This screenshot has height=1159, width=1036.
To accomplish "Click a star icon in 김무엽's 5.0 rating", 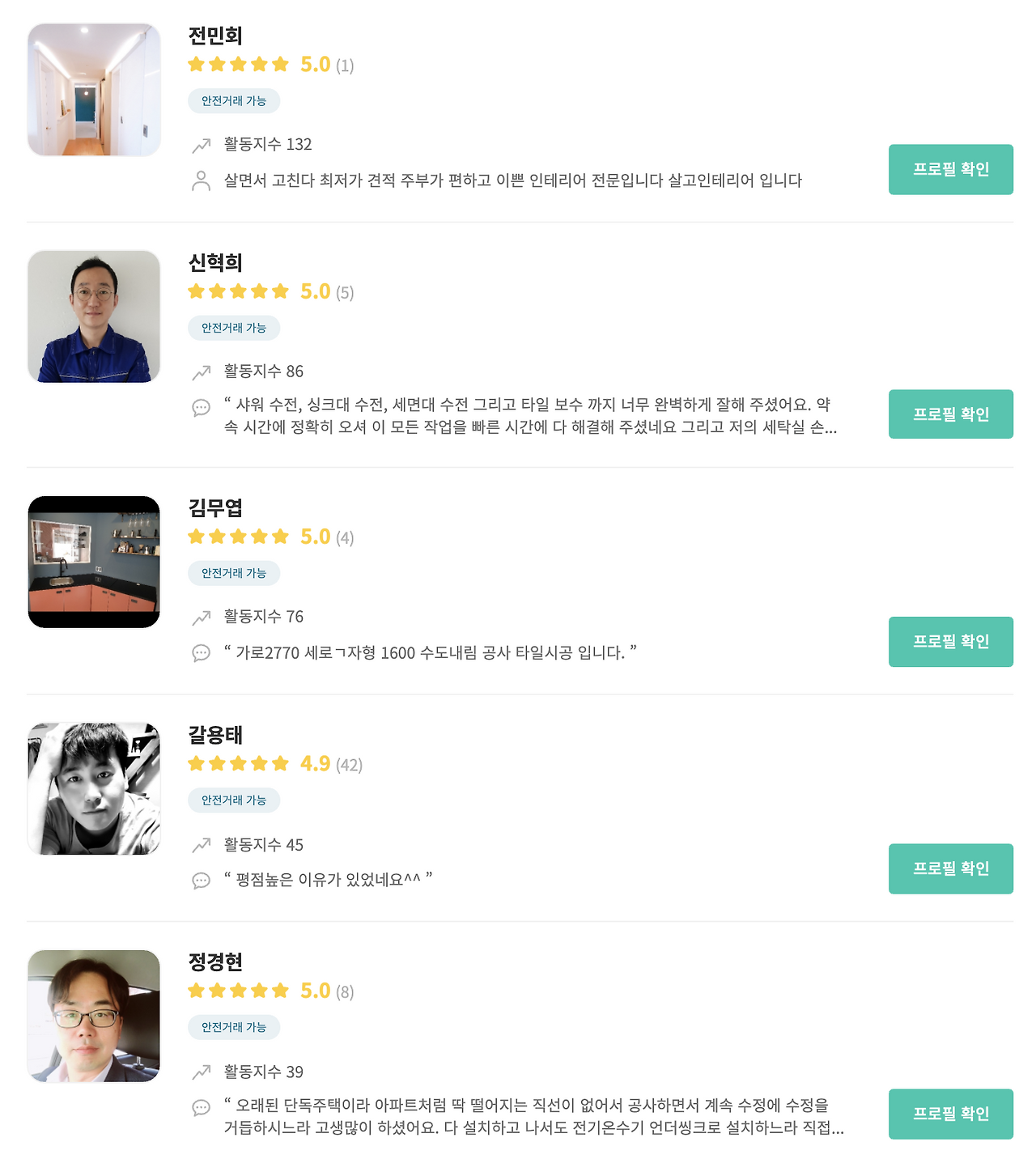I will [237, 535].
